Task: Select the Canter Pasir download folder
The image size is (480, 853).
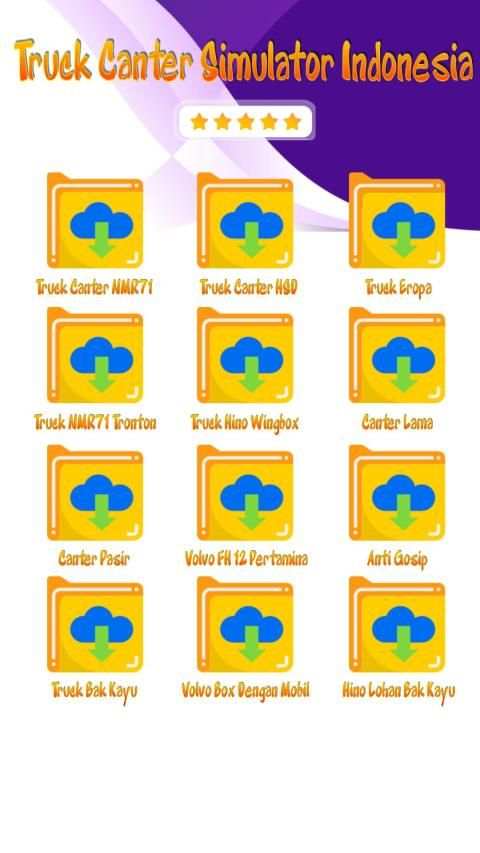Action: (x=95, y=493)
